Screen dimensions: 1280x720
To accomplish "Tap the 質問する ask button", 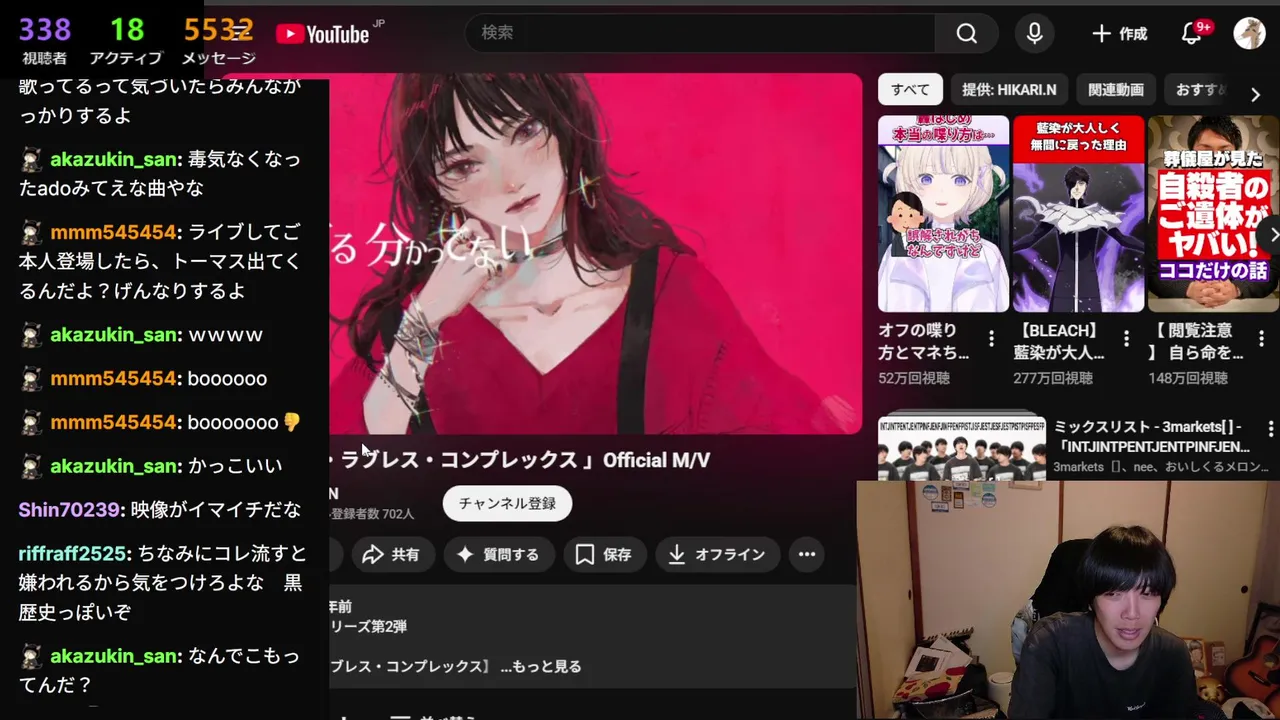I will 497,554.
